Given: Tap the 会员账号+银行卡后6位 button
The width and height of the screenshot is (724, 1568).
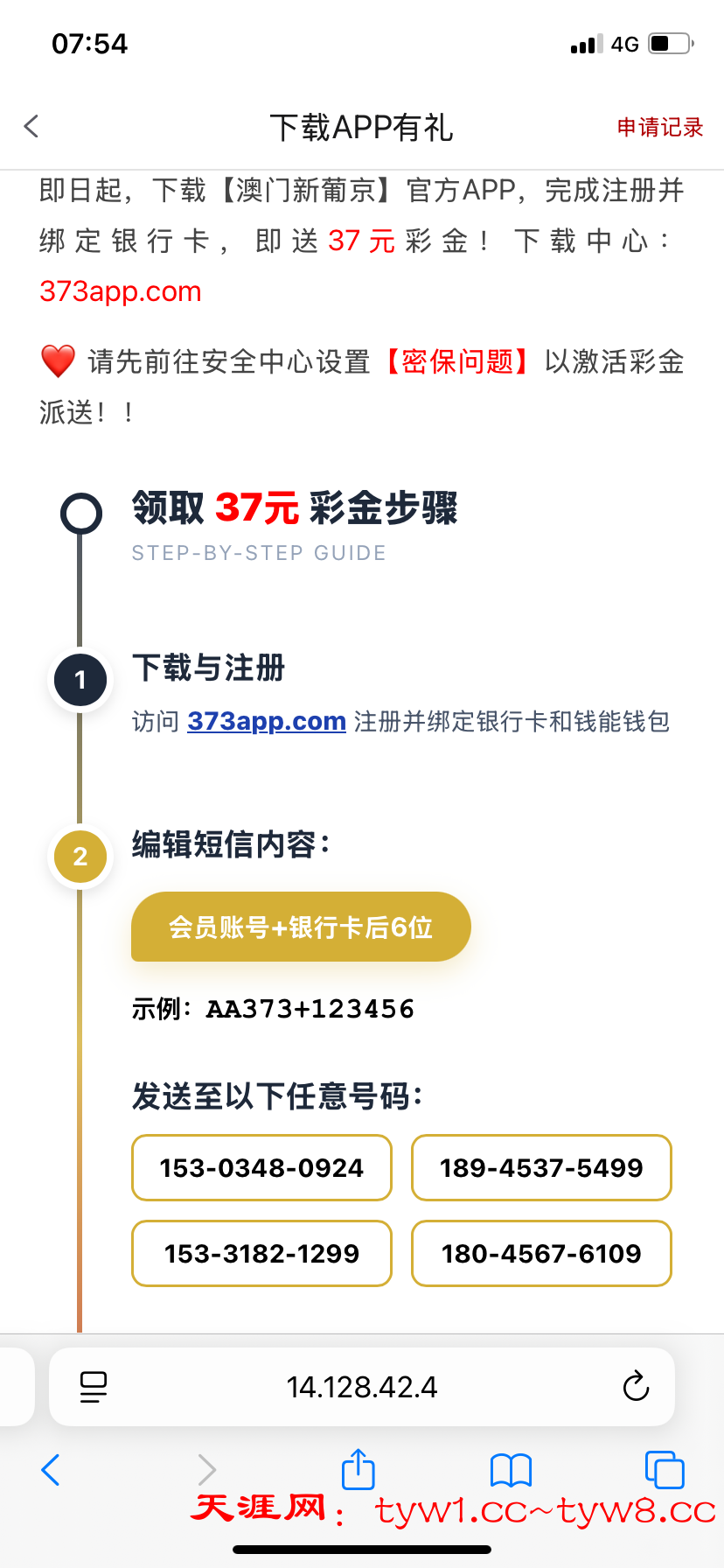Looking at the screenshot, I should tap(301, 927).
